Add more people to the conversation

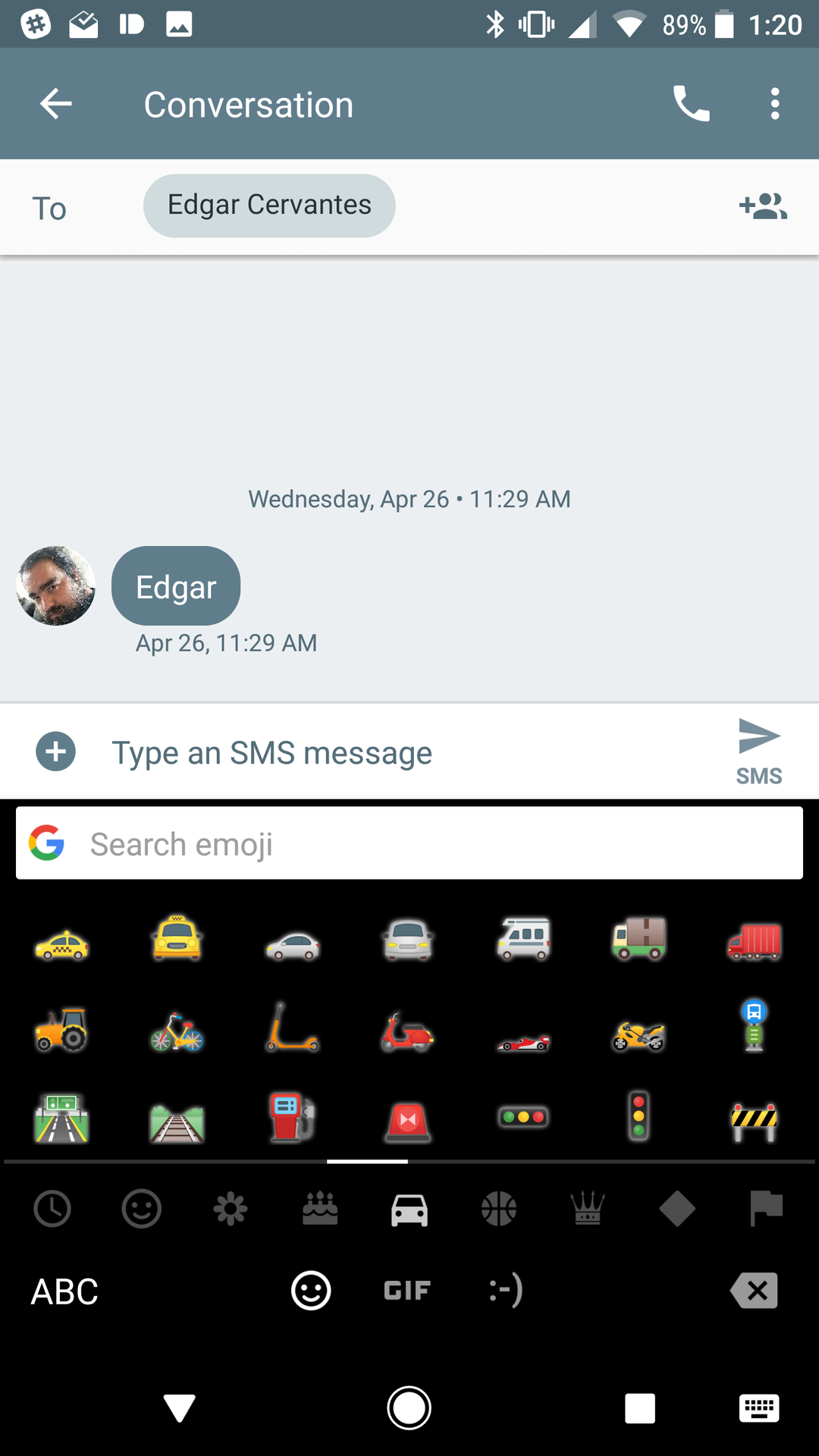pos(763,206)
